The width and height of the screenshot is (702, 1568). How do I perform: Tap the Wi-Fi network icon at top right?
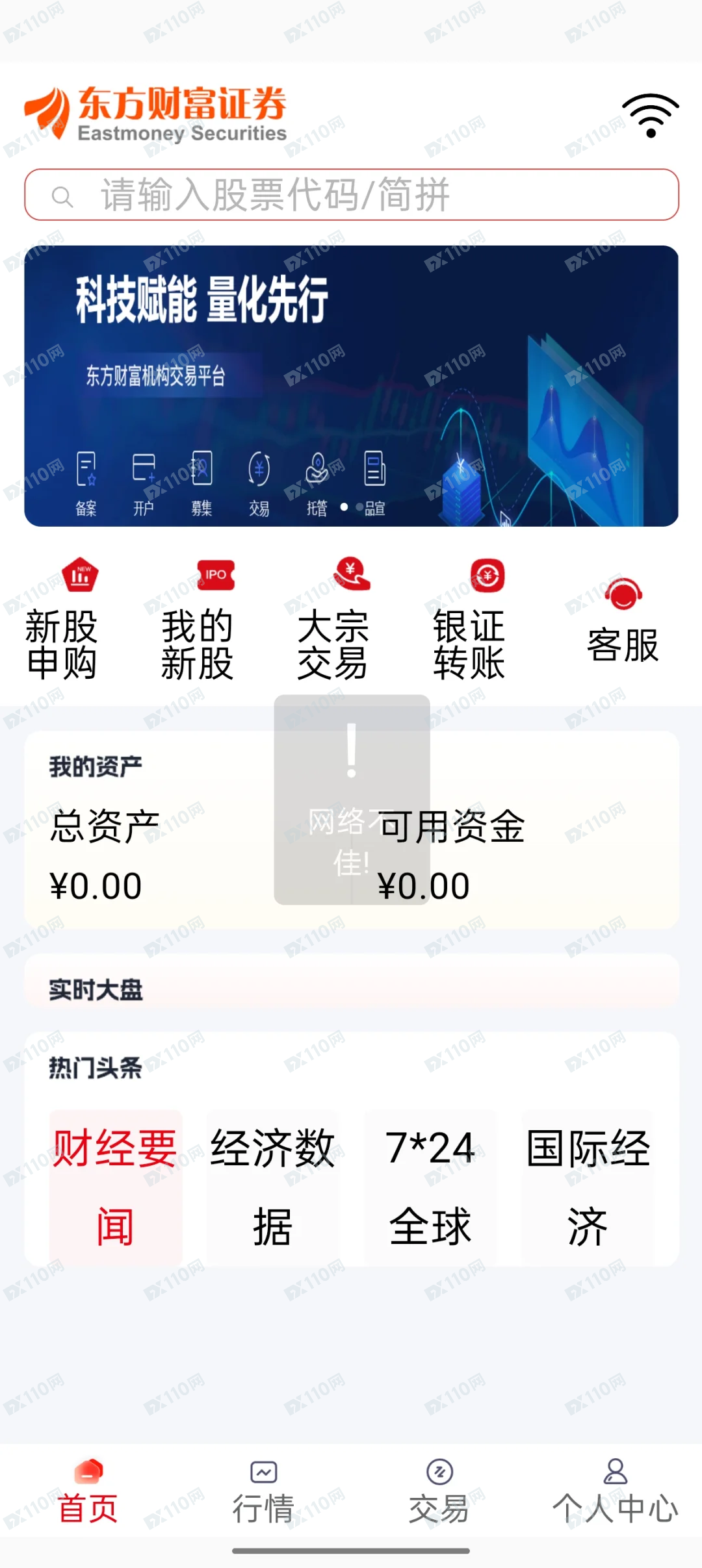pos(651,116)
